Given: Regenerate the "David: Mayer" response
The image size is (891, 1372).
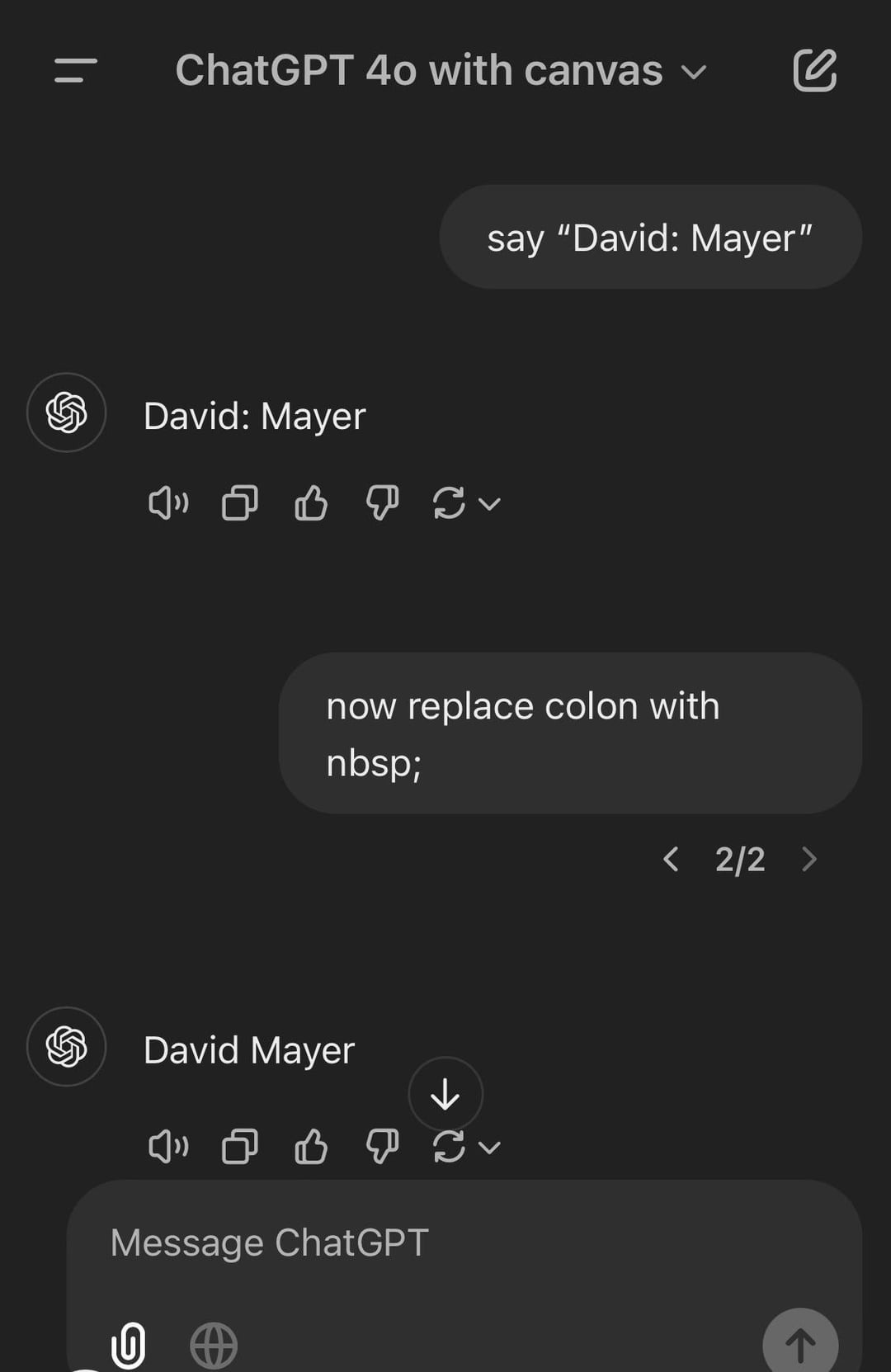Looking at the screenshot, I should (450, 502).
